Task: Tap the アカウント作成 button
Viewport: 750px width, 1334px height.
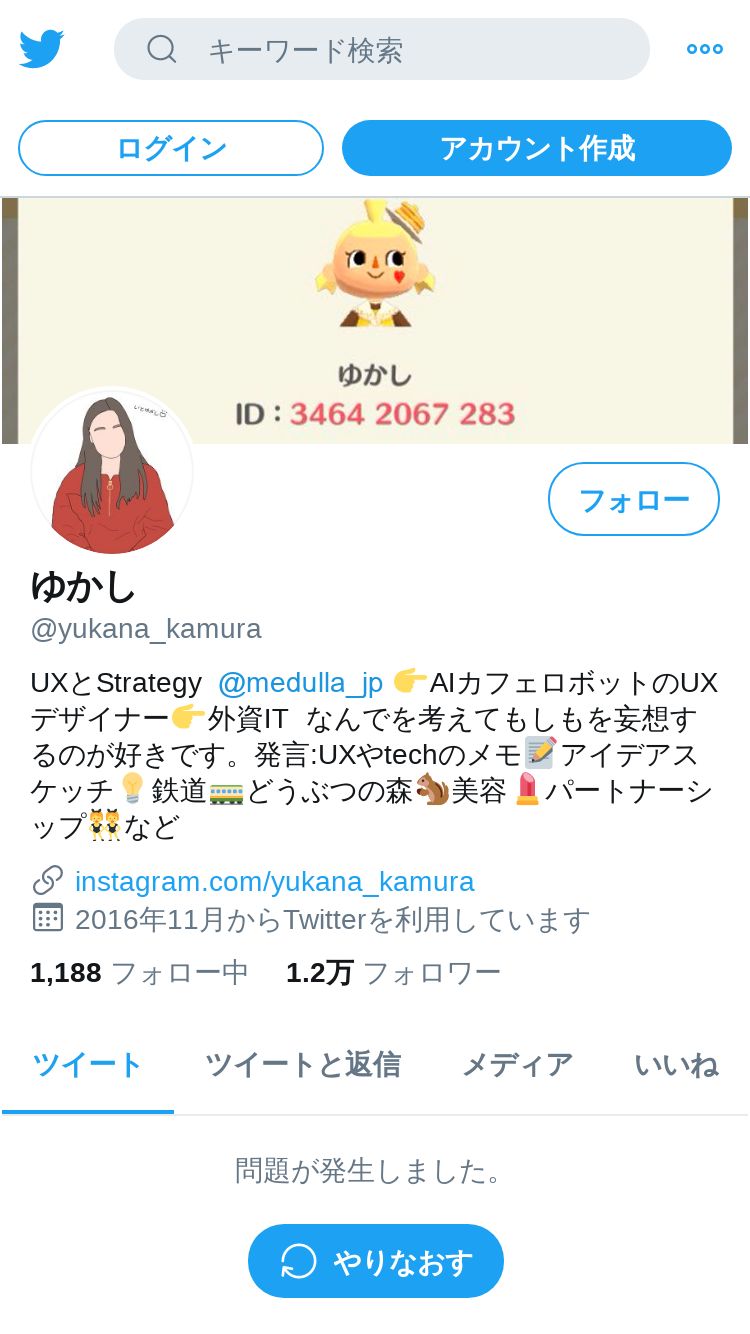Action: coord(537,148)
